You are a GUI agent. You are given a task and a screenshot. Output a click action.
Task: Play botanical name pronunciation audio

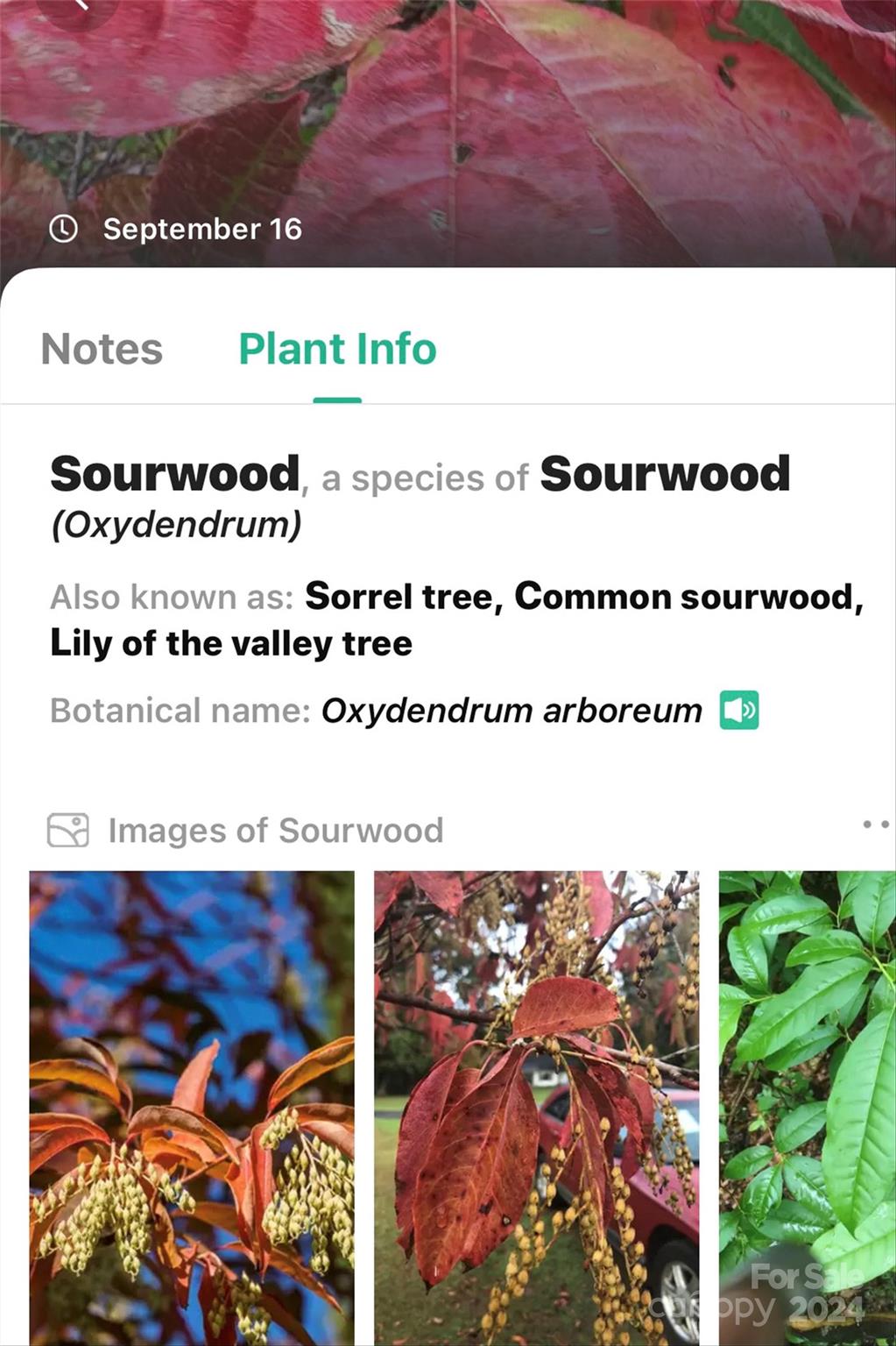click(x=739, y=710)
